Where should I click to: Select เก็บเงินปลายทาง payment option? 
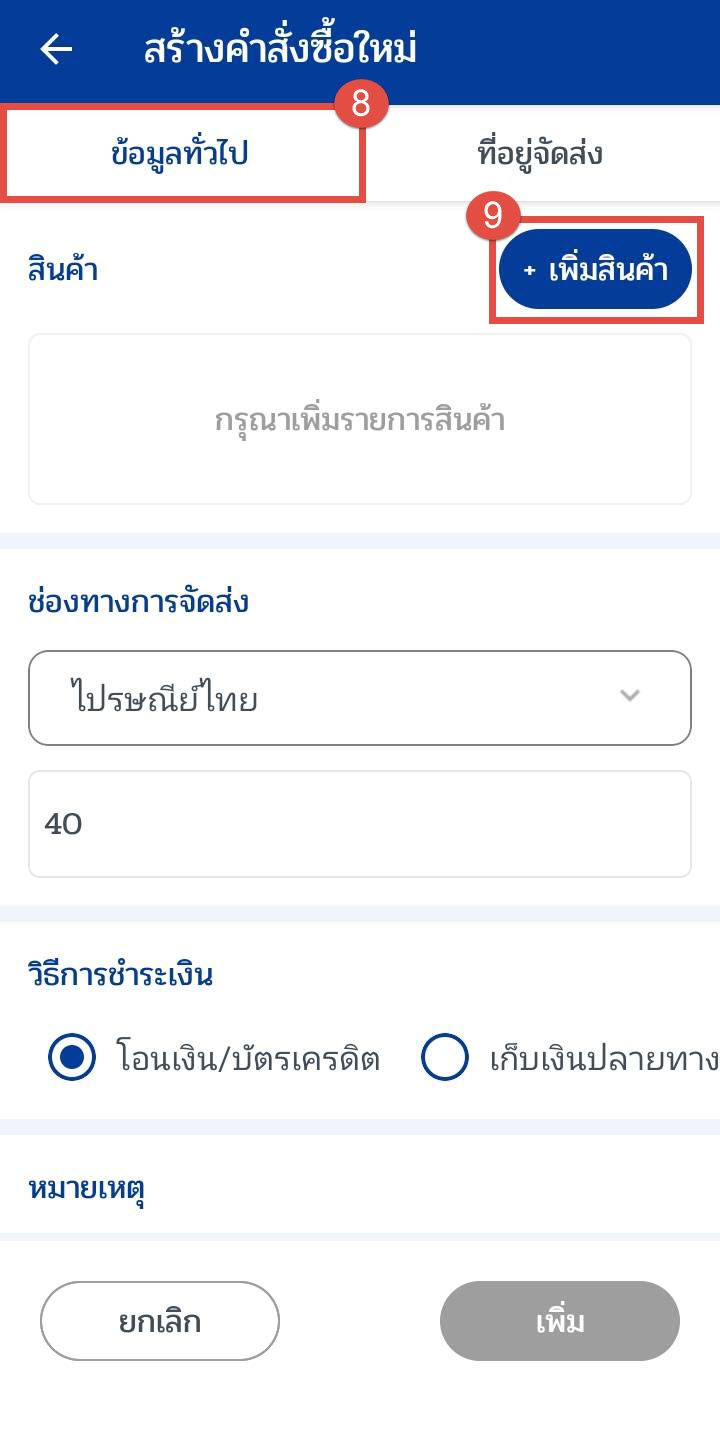click(445, 1058)
